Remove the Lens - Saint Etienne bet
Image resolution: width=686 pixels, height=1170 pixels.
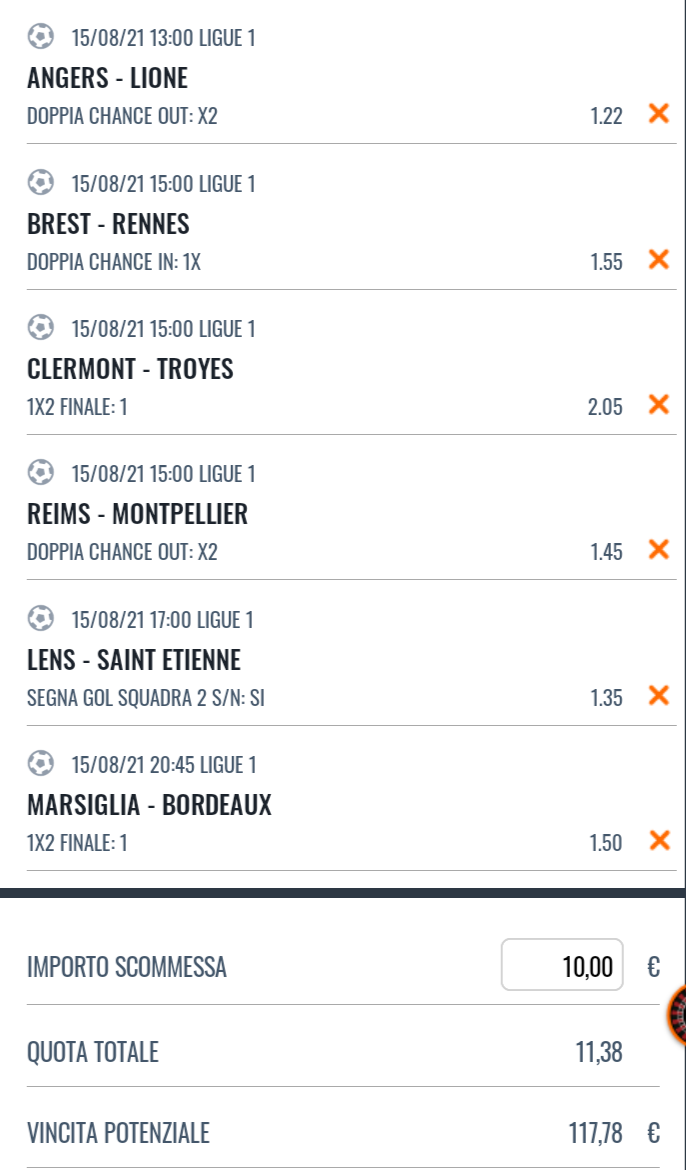[x=658, y=695]
